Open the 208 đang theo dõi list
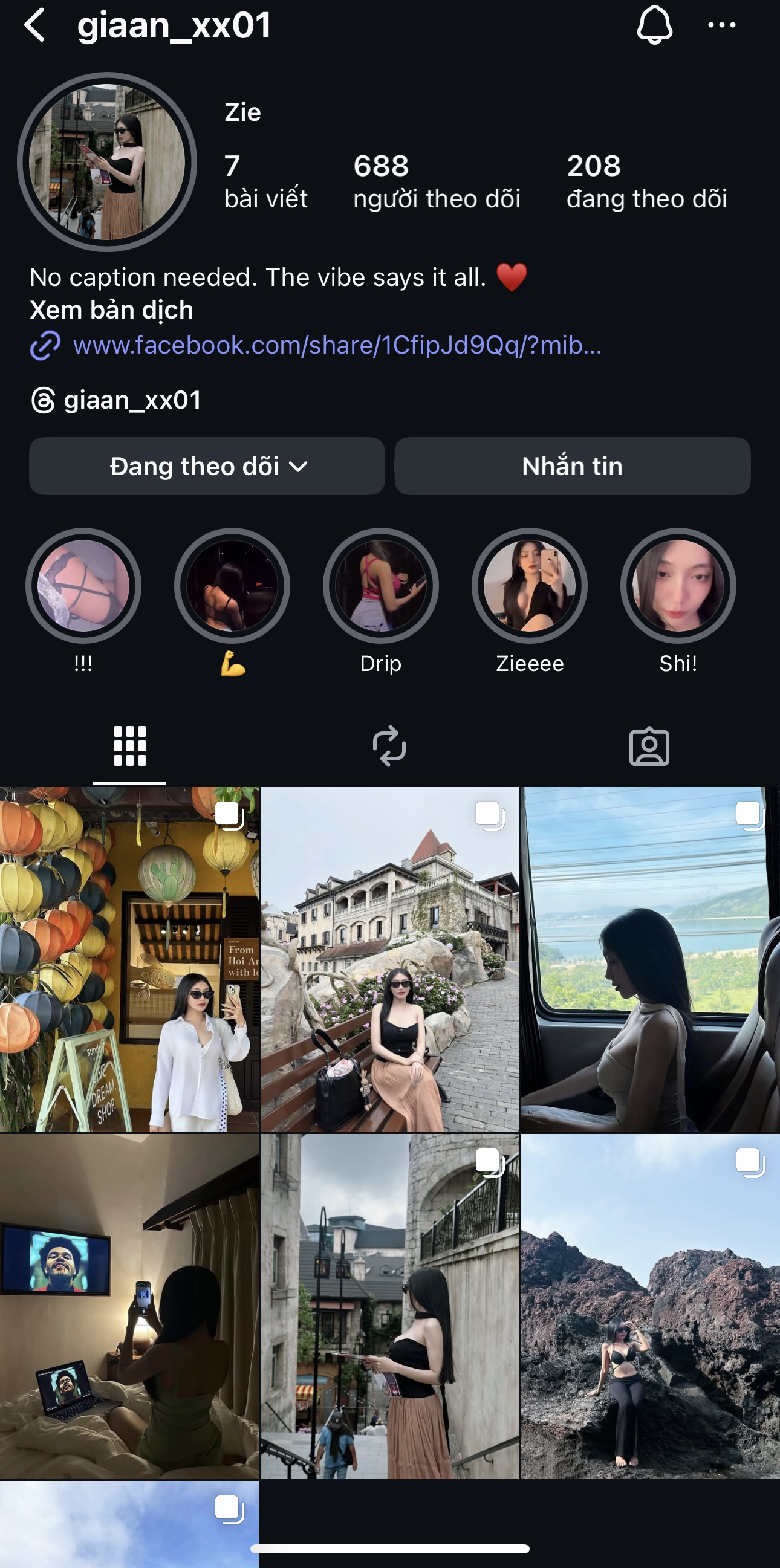780x1568 pixels. [646, 181]
